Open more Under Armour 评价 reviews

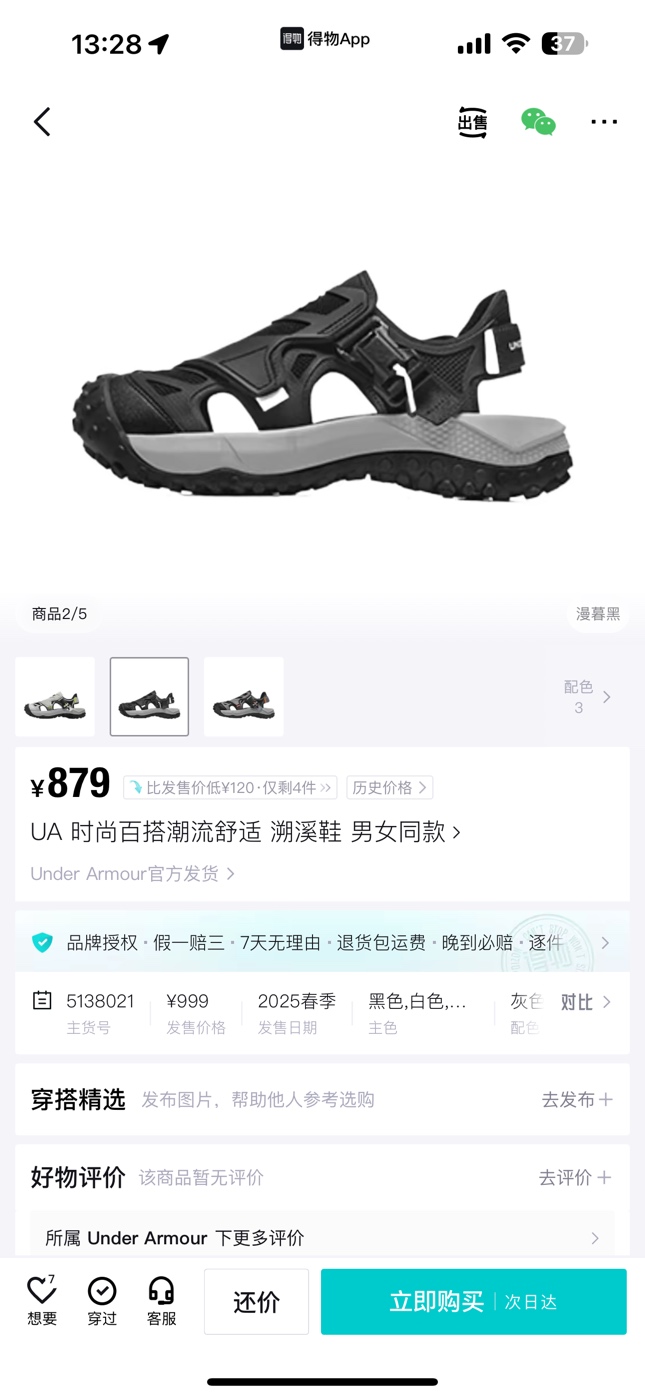(x=322, y=1238)
